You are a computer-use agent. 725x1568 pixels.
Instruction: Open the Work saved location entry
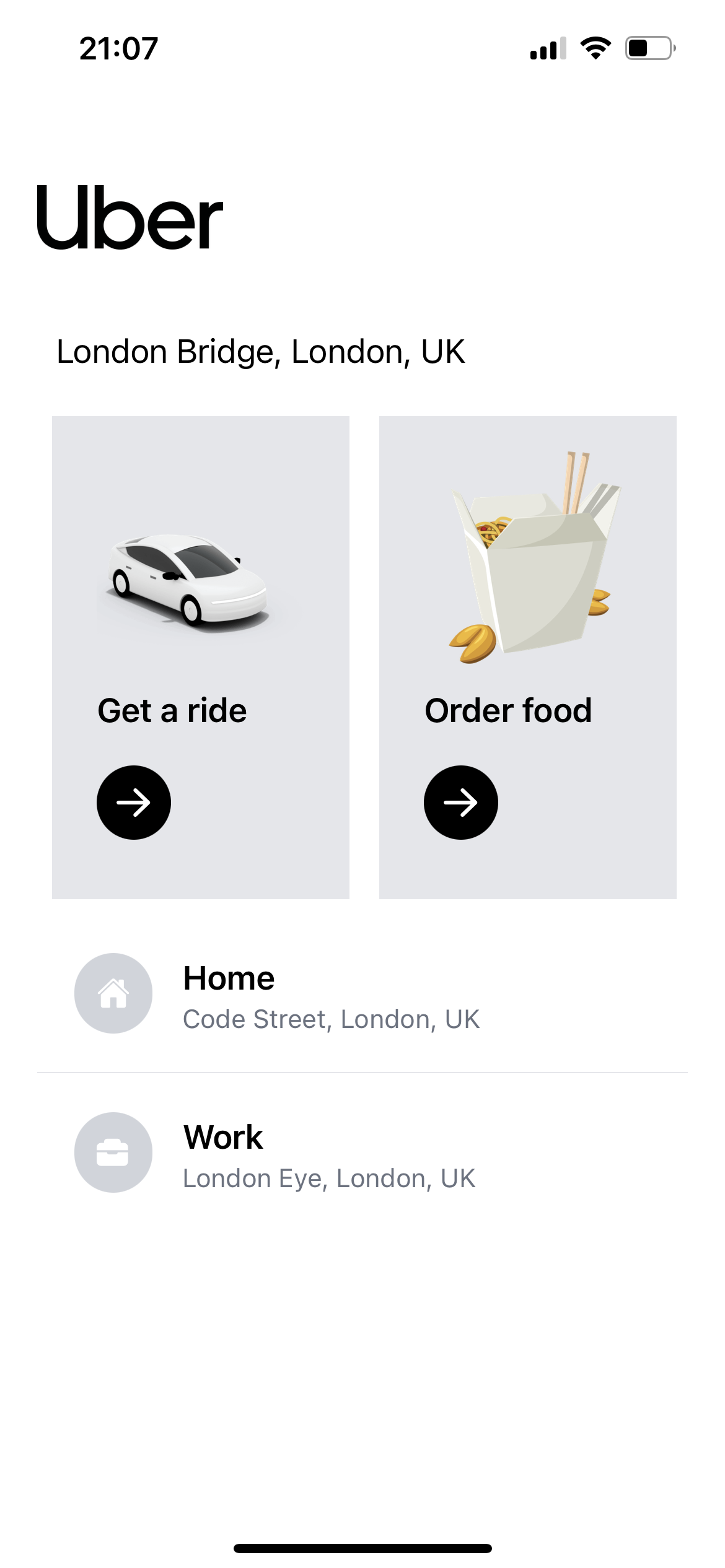[362, 1152]
